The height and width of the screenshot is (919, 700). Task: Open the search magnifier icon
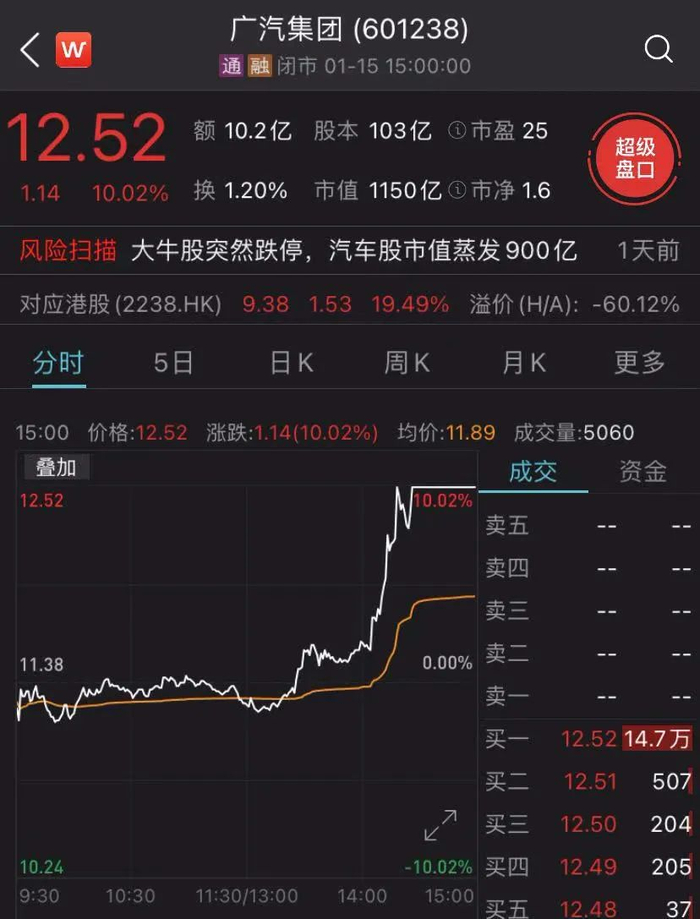(658, 49)
